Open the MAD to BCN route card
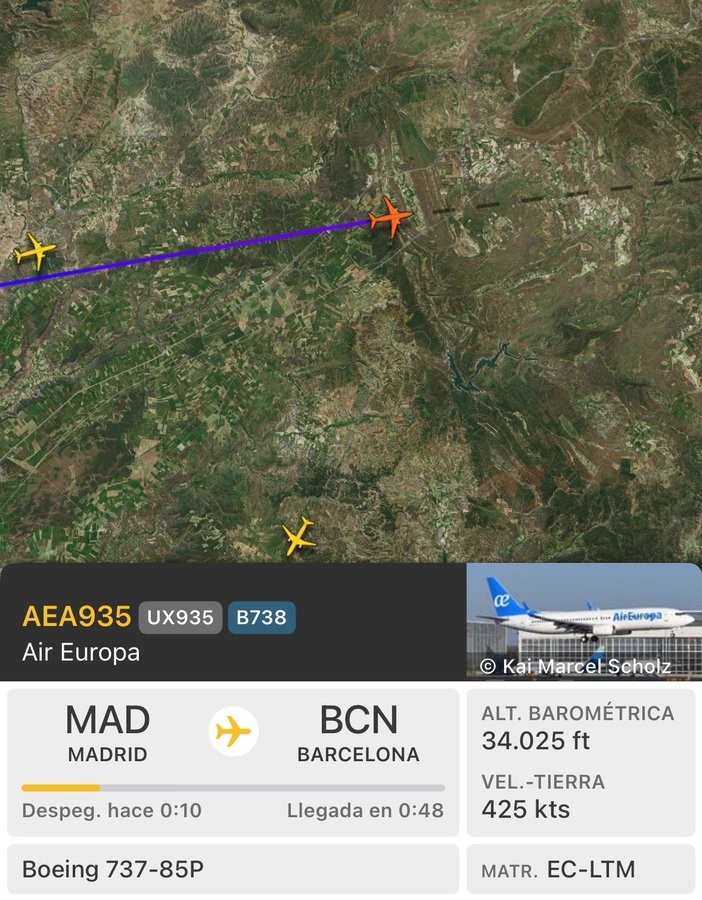 233,762
